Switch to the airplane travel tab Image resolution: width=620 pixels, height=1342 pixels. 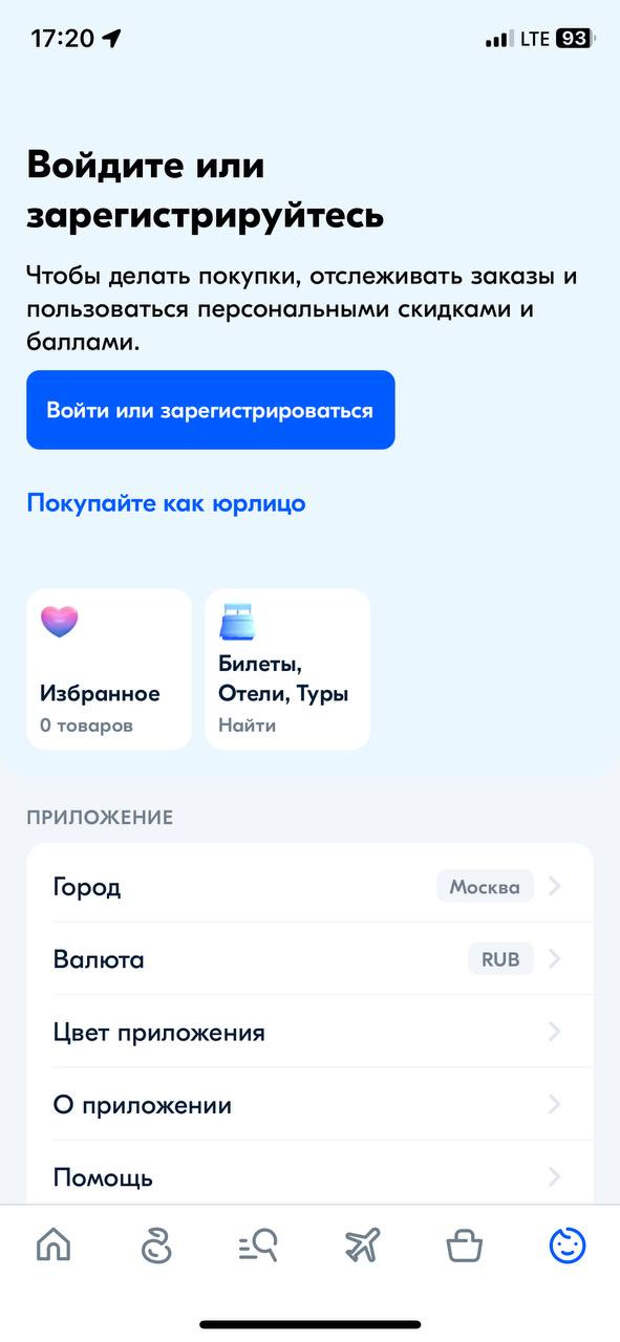(x=362, y=1246)
